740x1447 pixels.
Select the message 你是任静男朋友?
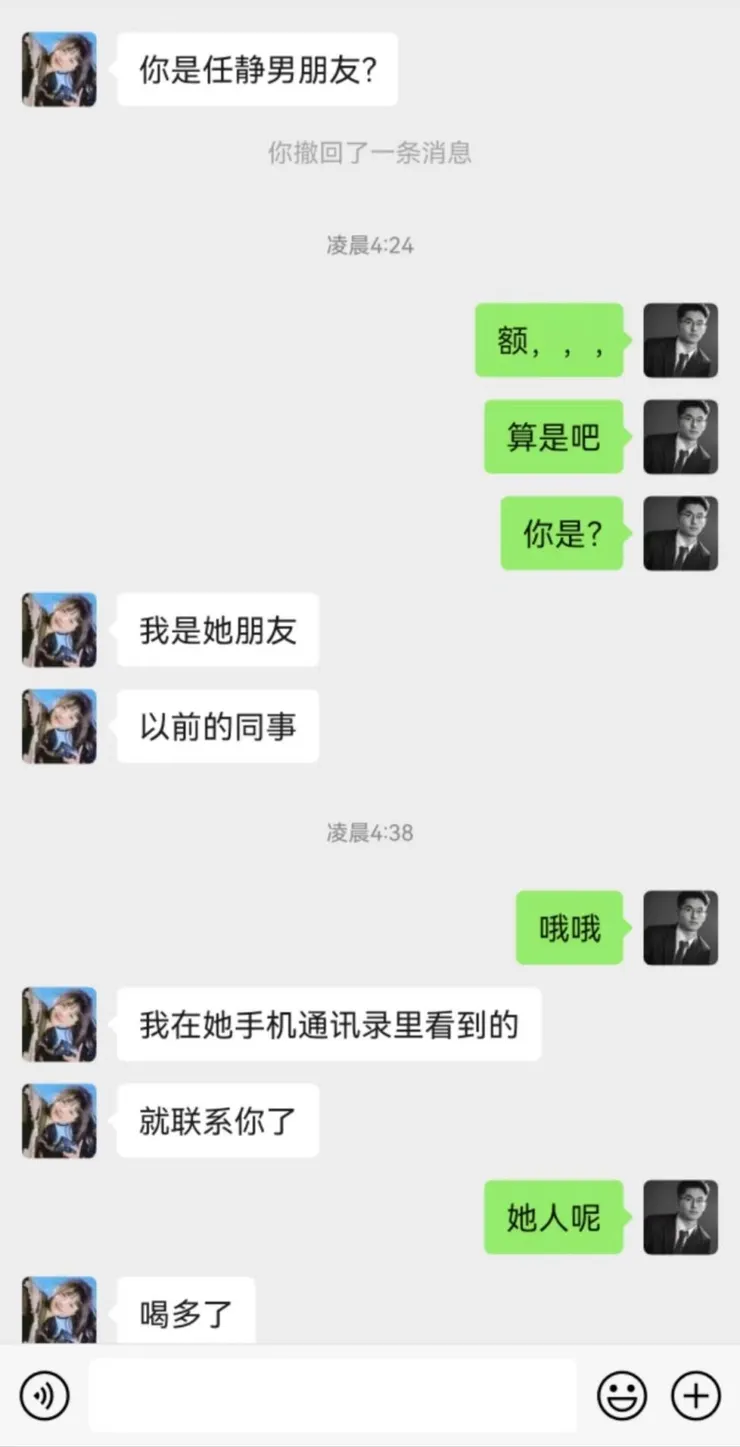click(x=256, y=68)
